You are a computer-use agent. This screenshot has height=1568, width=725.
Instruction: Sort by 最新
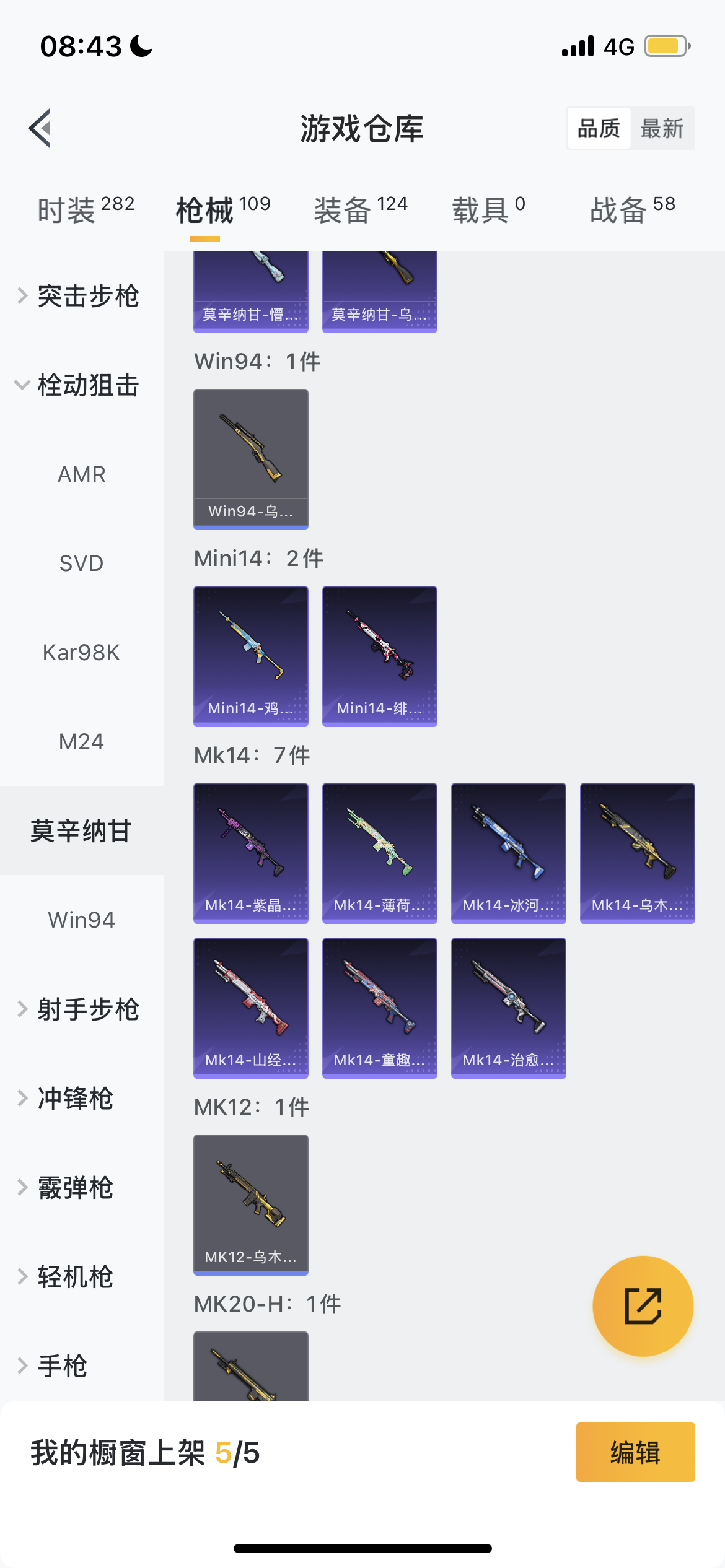(x=662, y=128)
